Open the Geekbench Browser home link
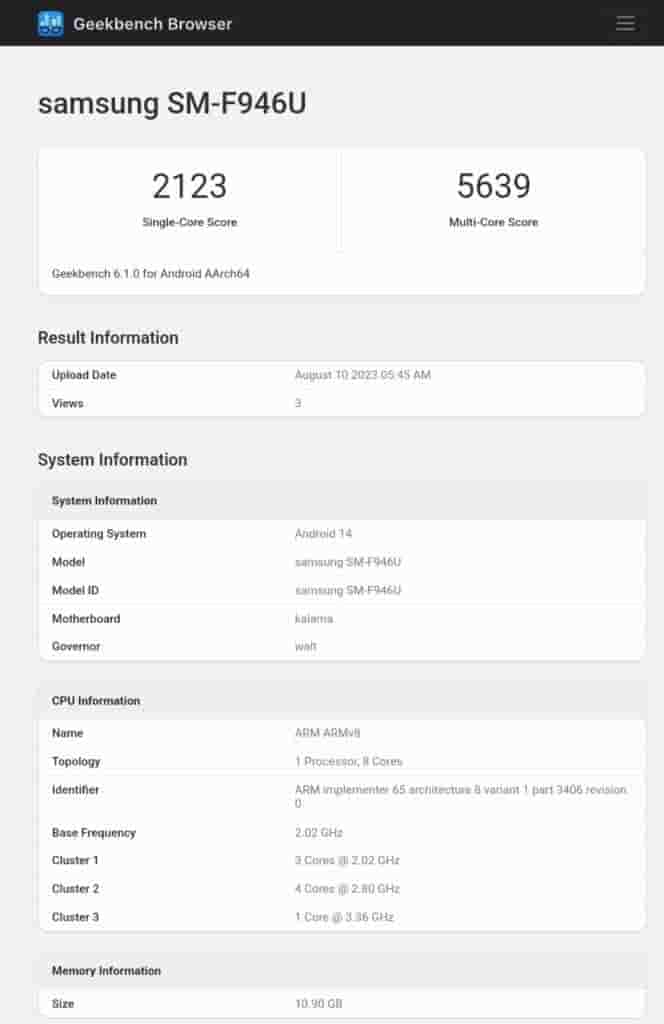The image size is (664, 1024). [134, 23]
